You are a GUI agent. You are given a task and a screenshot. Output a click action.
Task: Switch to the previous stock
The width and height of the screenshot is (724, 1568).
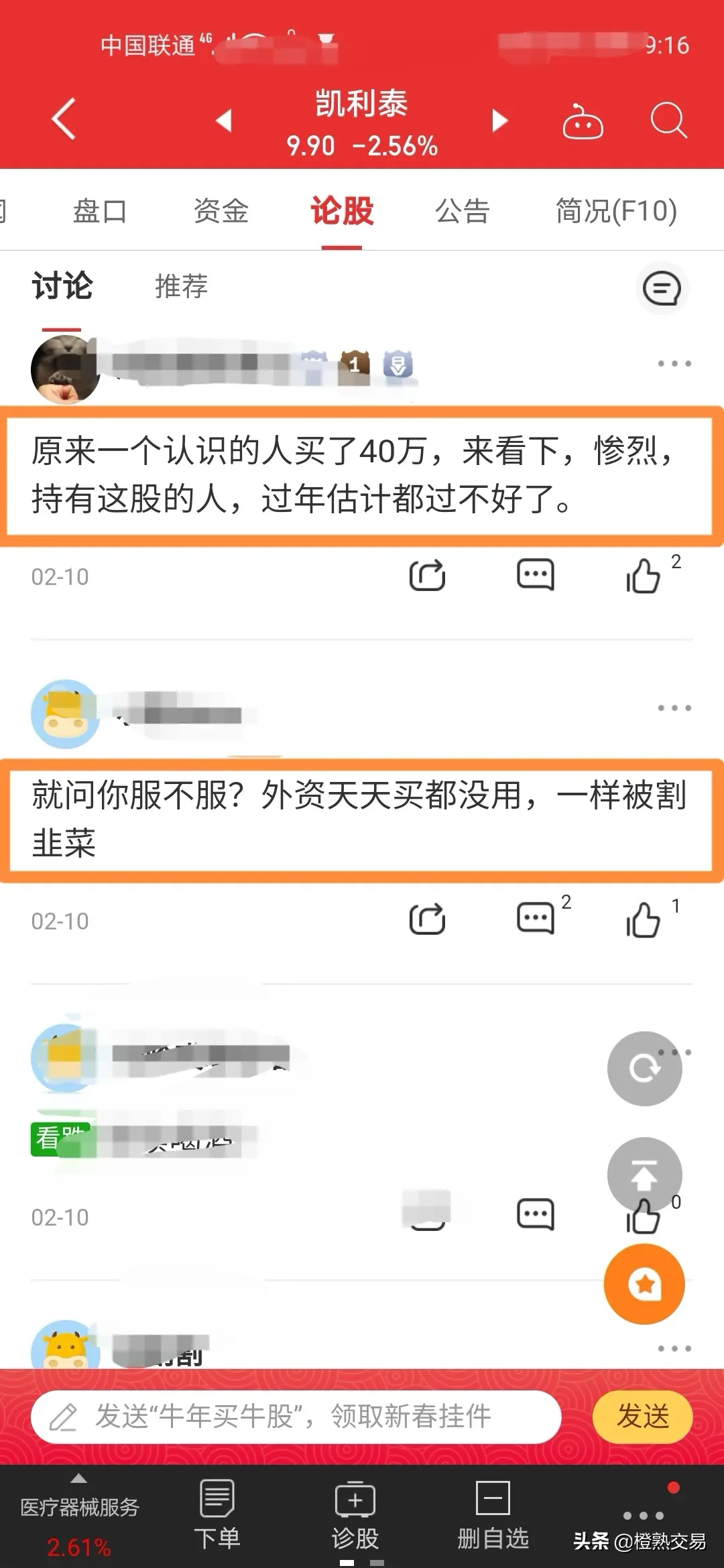(x=224, y=121)
